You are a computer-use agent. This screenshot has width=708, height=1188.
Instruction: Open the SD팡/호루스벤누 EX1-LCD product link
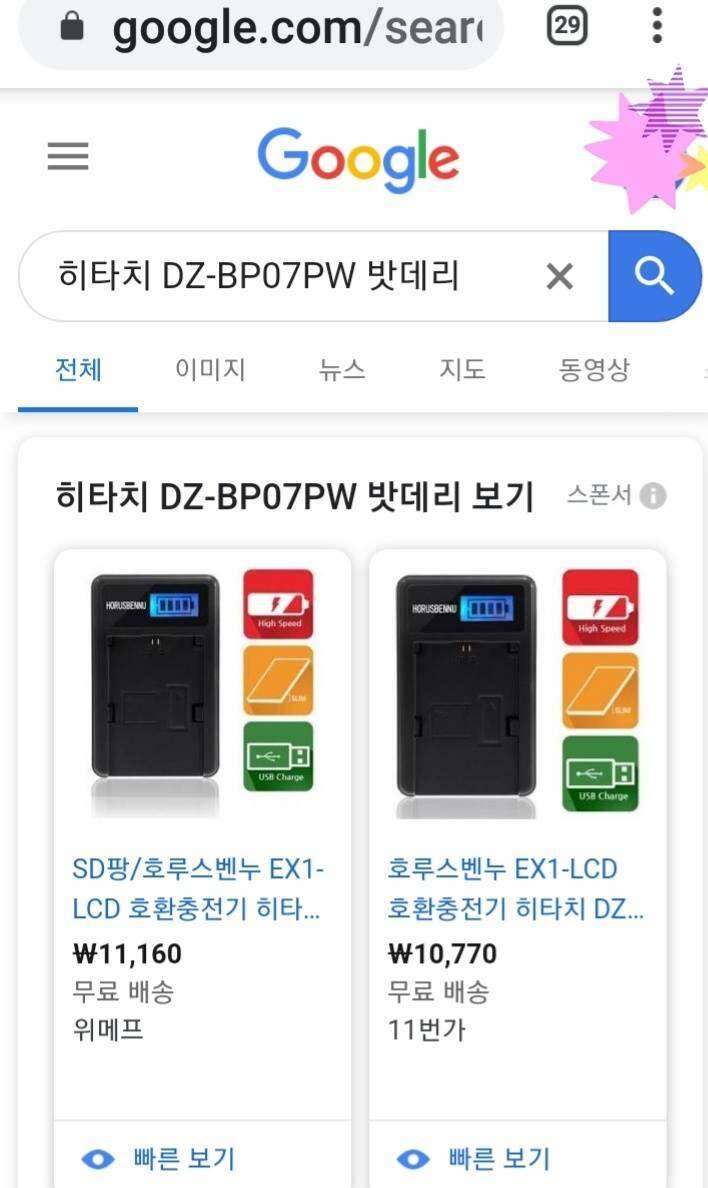coord(198,889)
